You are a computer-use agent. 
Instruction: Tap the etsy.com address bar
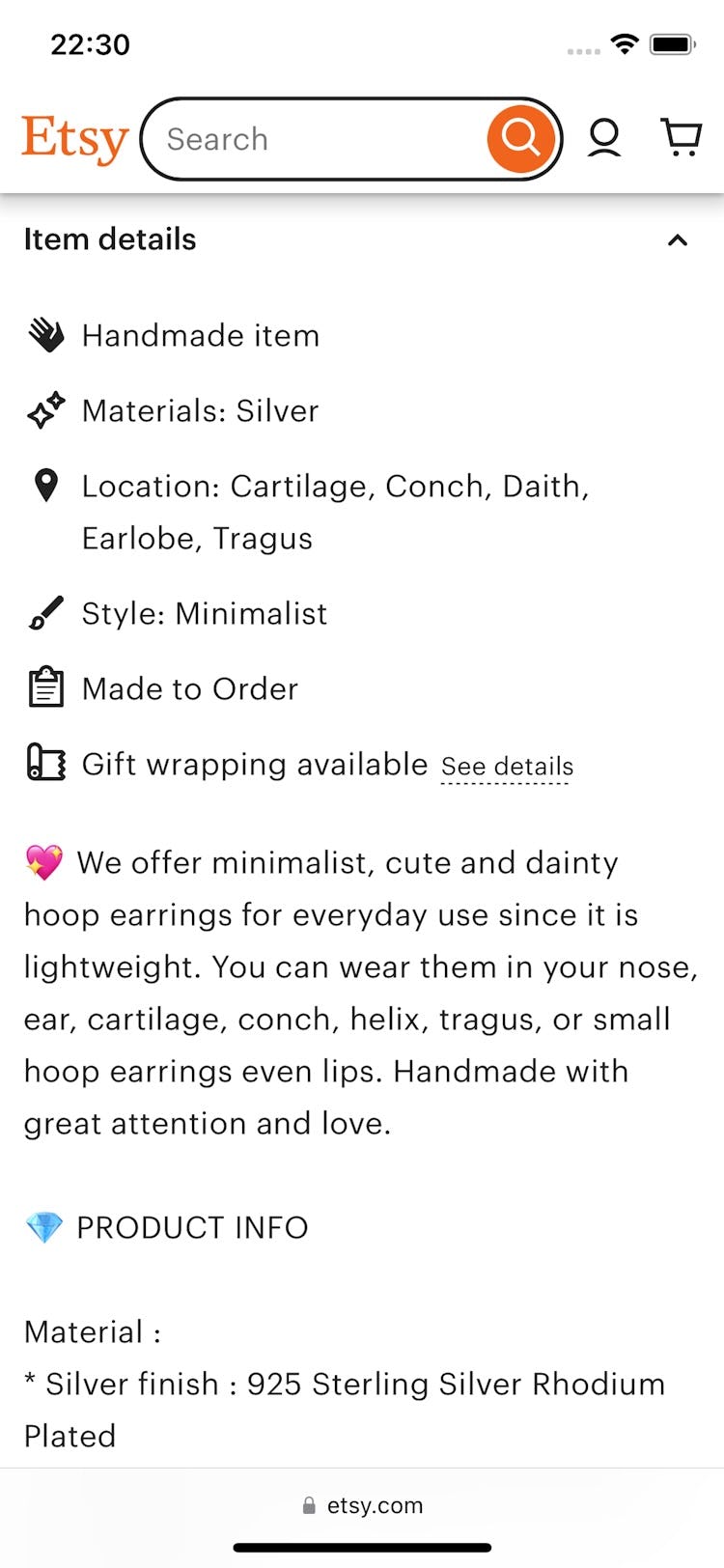point(363,1505)
